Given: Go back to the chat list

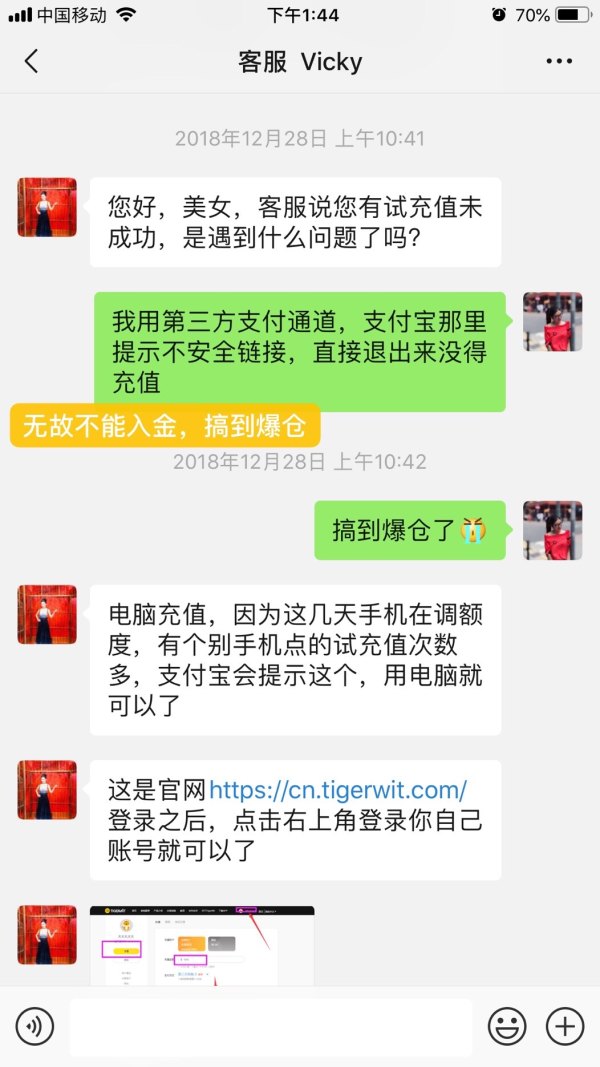Looking at the screenshot, I should [31, 62].
